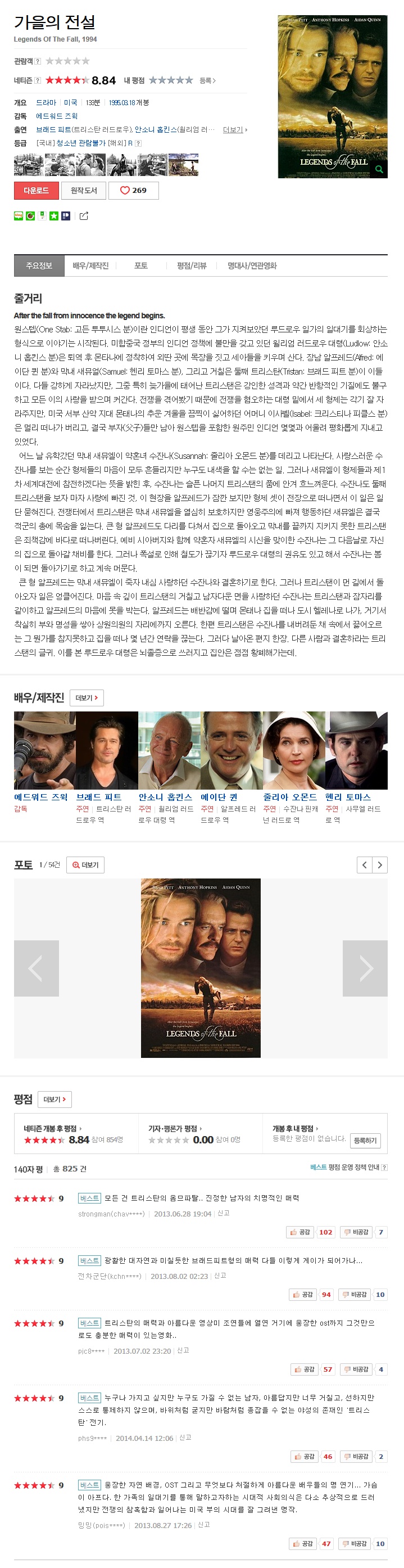Register my rating via 등록 link

click(207, 80)
